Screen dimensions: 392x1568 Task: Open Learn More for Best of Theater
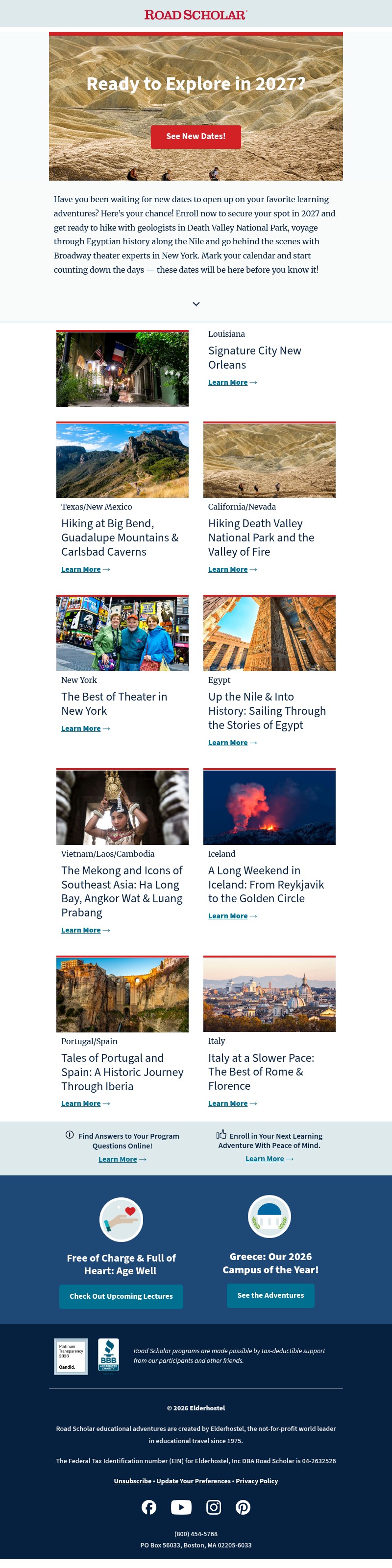(81, 728)
